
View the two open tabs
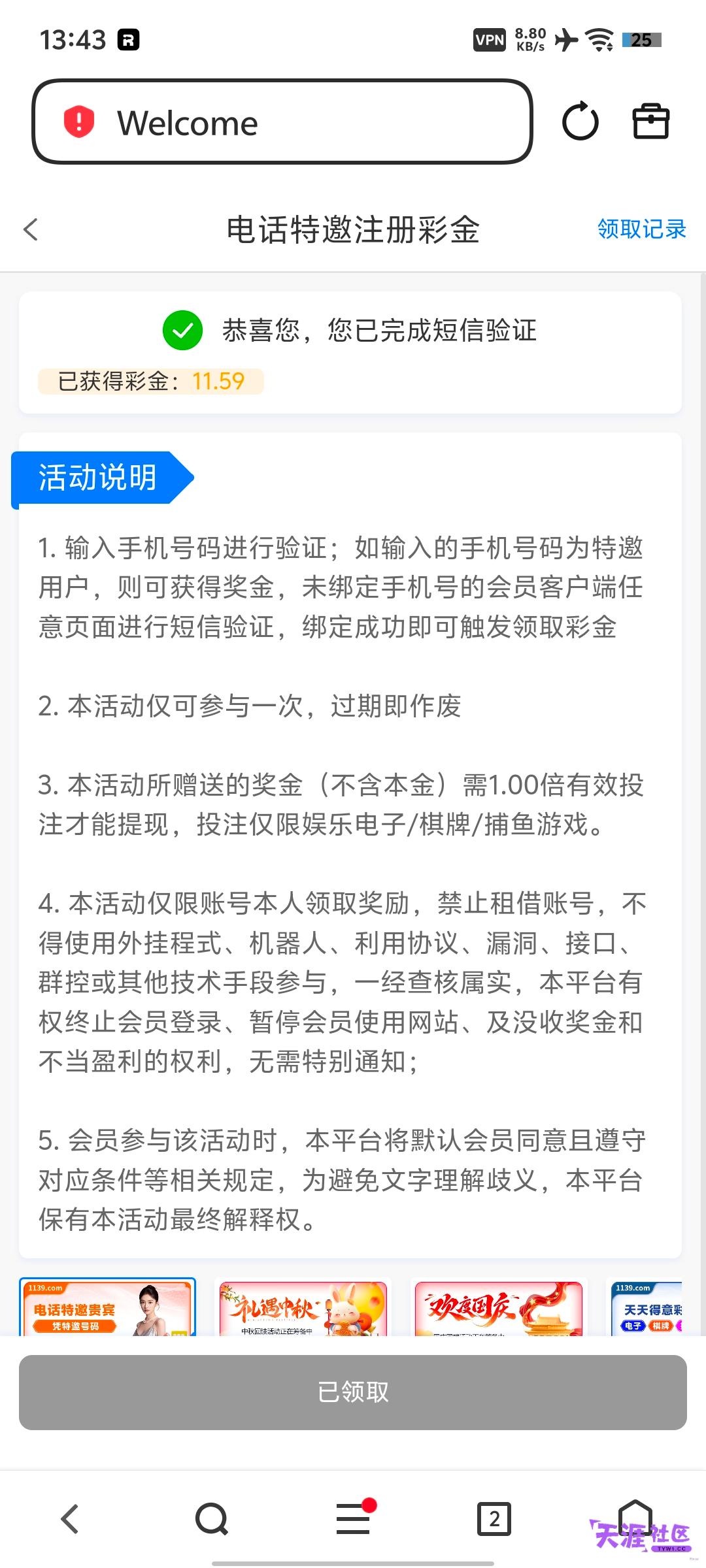pyautogui.click(x=494, y=1519)
